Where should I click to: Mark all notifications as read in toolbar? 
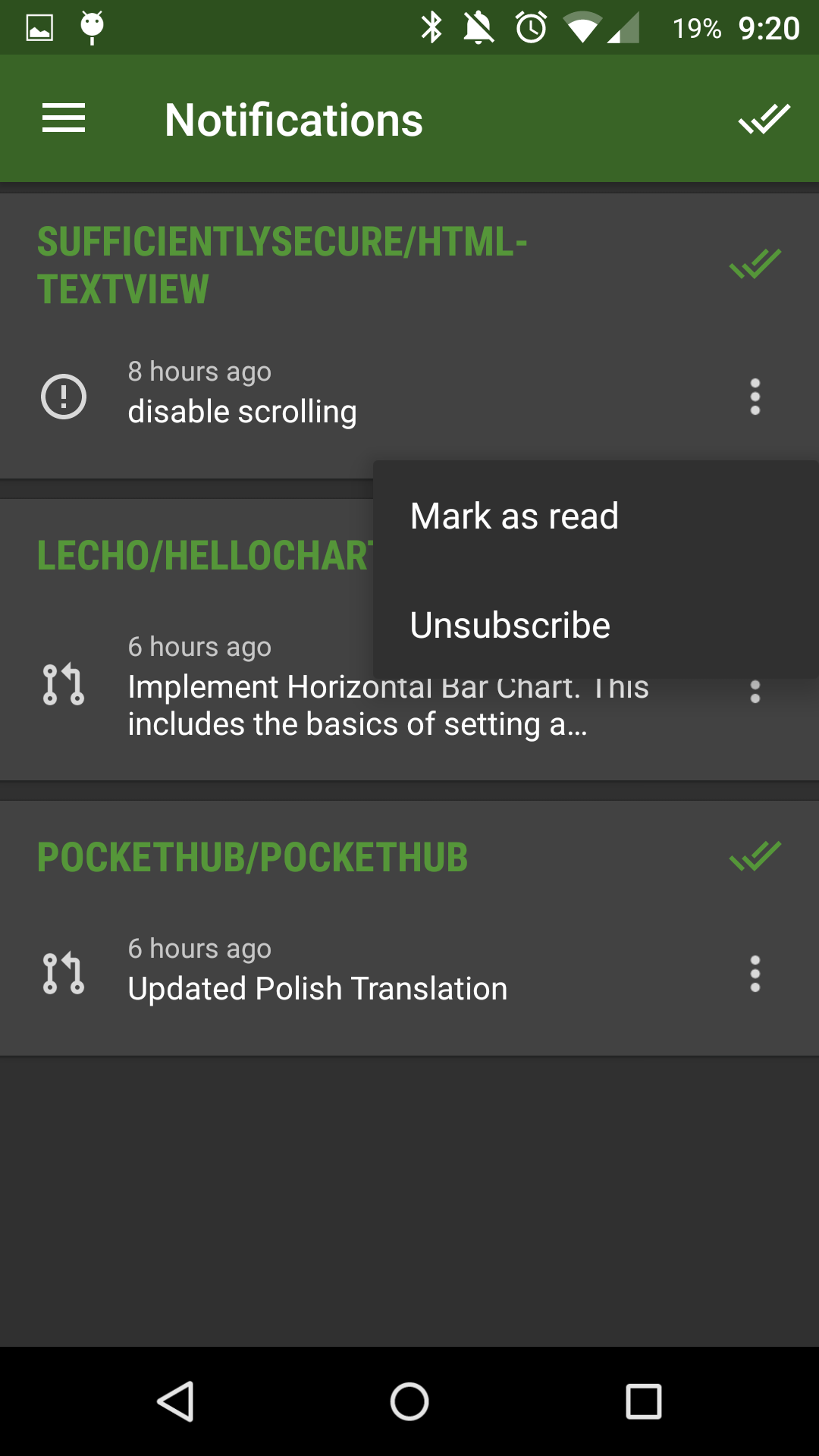pyautogui.click(x=764, y=119)
